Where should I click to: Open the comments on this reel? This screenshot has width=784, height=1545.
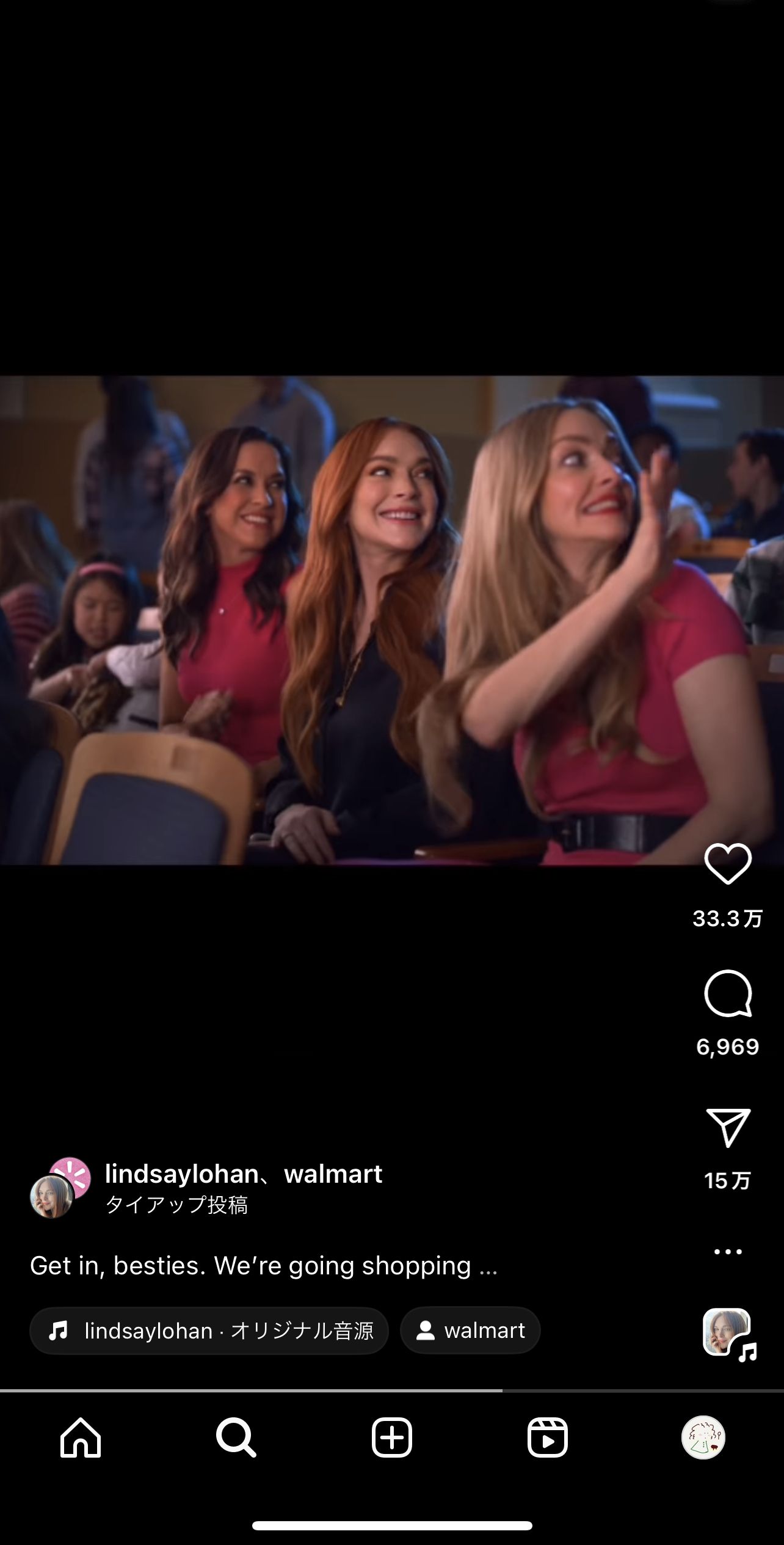click(728, 993)
